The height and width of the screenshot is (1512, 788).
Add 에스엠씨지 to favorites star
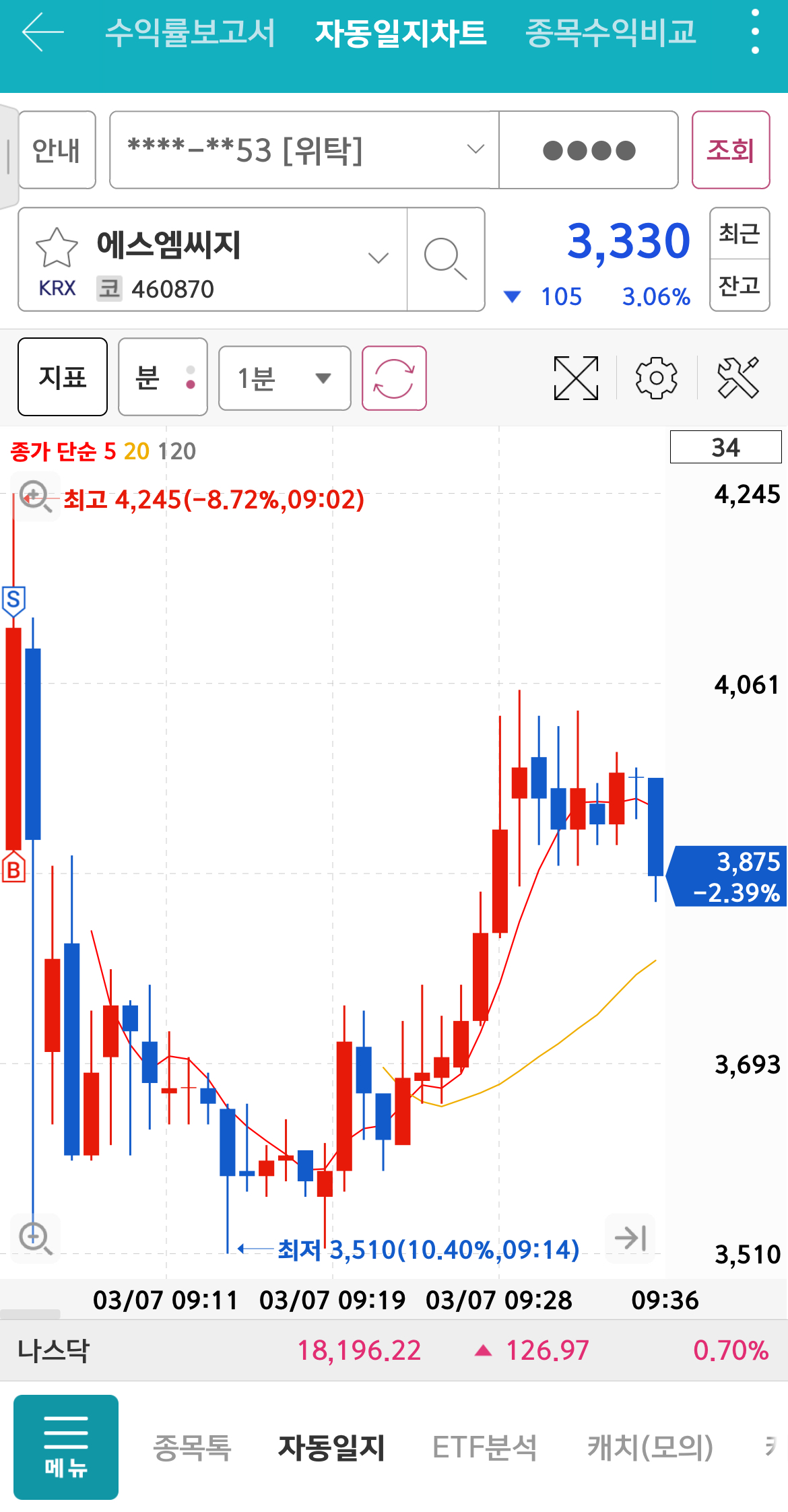coord(57,247)
